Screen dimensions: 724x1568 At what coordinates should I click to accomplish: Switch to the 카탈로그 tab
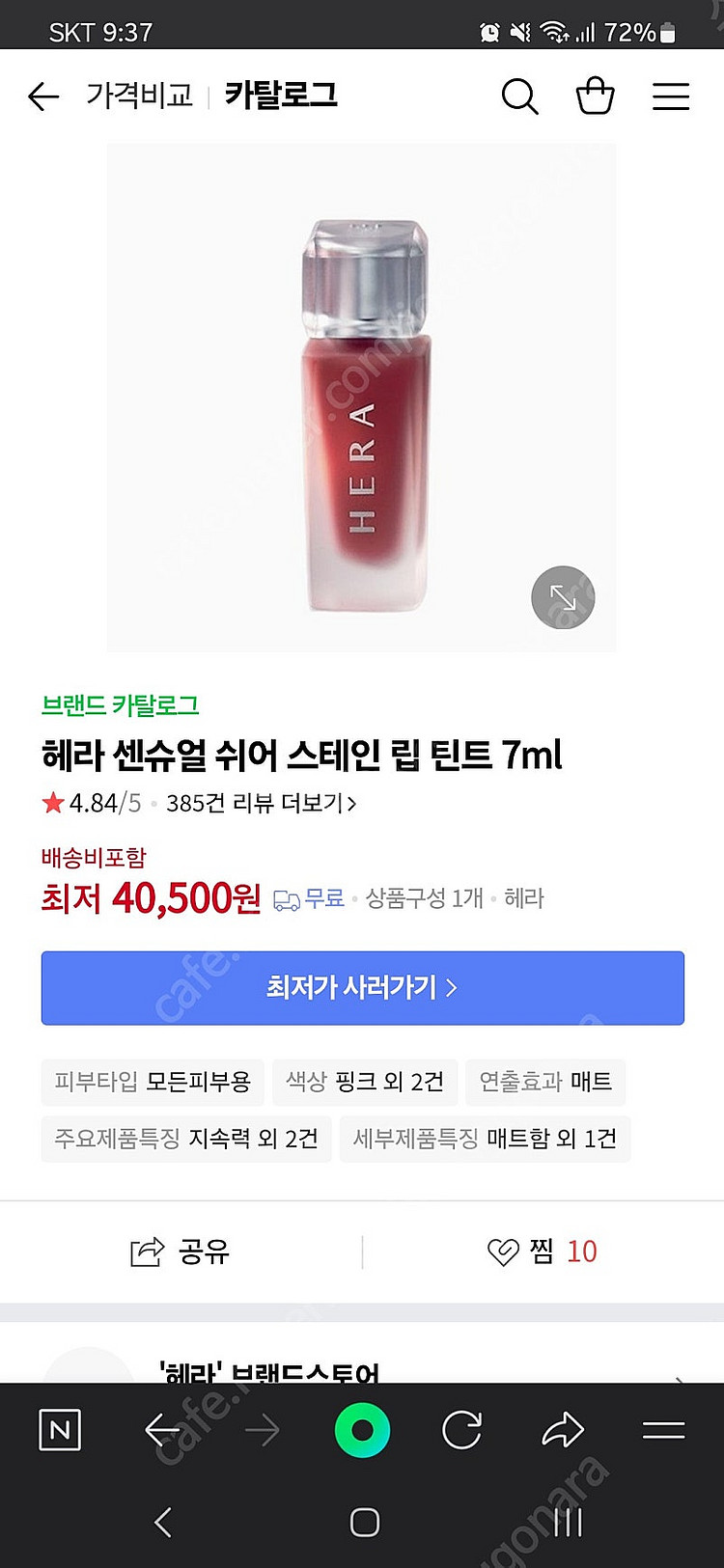coord(280,96)
